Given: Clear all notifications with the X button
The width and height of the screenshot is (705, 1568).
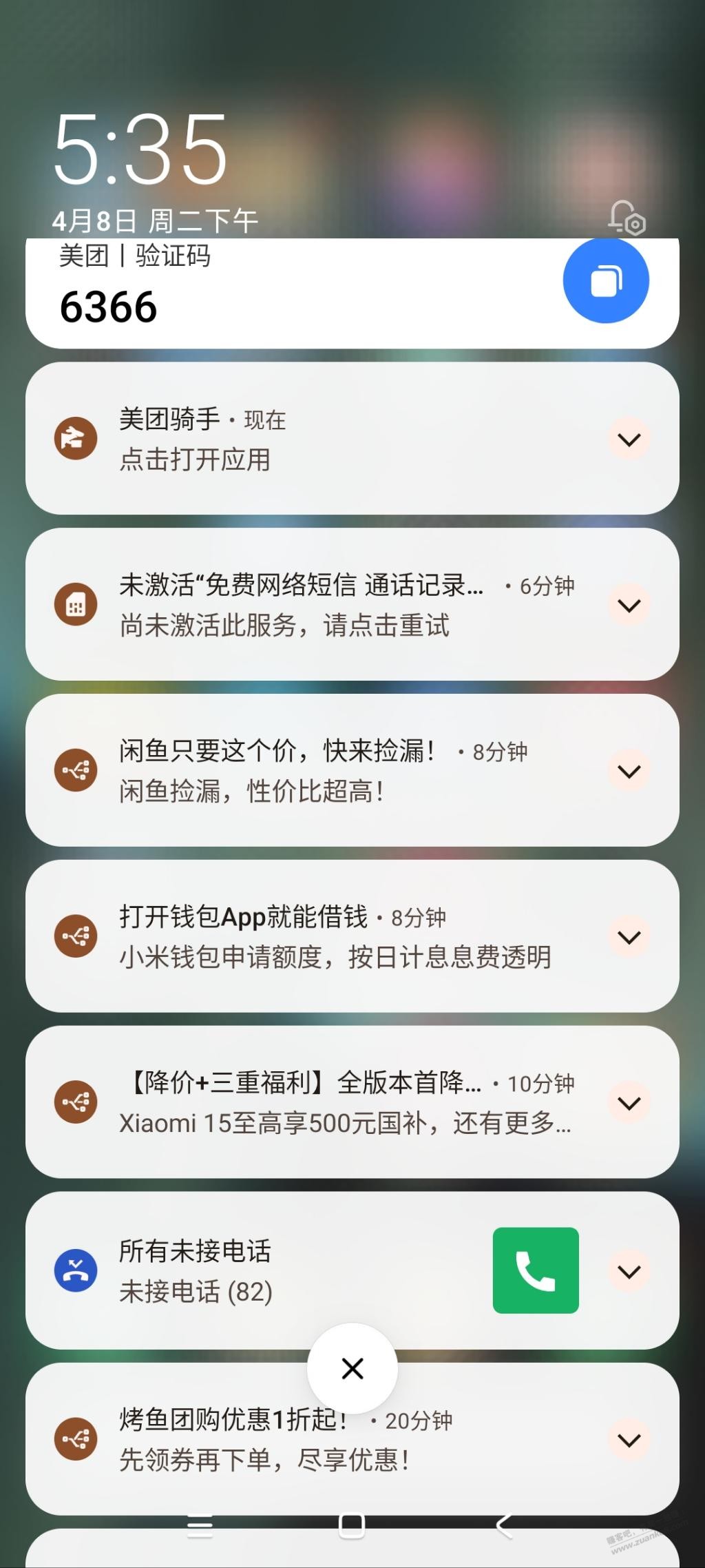Looking at the screenshot, I should 352,1368.
